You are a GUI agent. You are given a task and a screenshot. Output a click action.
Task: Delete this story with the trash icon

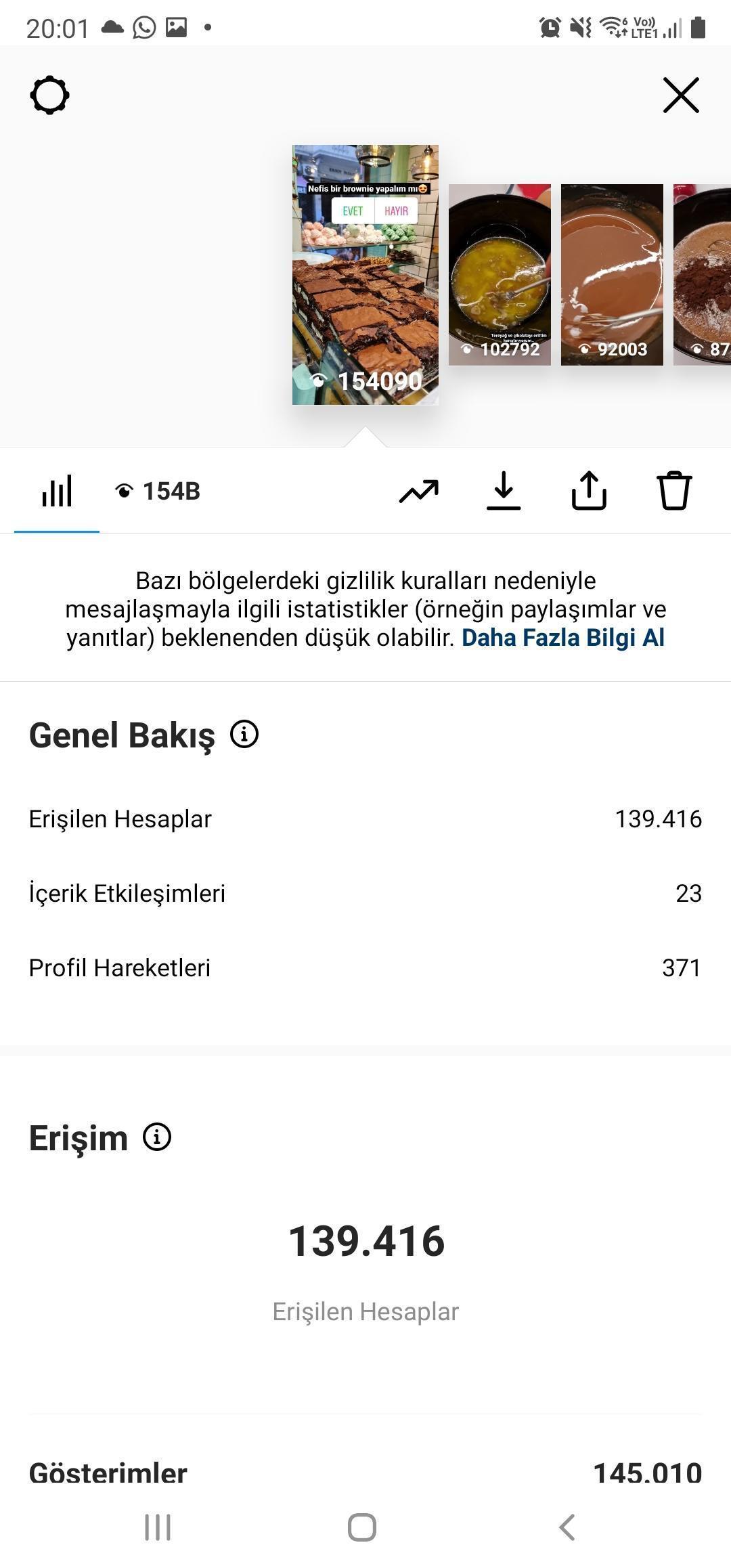click(x=674, y=491)
